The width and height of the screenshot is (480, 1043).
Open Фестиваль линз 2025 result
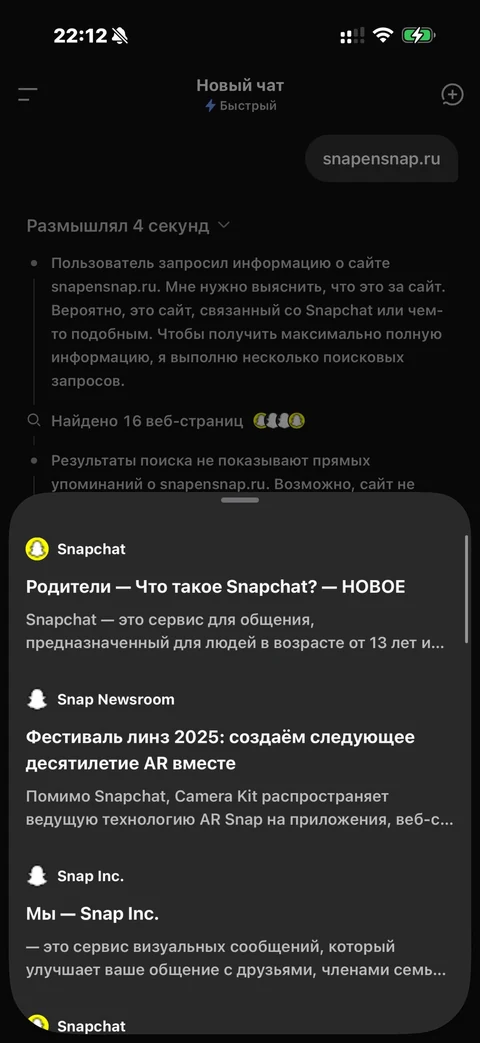(240, 759)
